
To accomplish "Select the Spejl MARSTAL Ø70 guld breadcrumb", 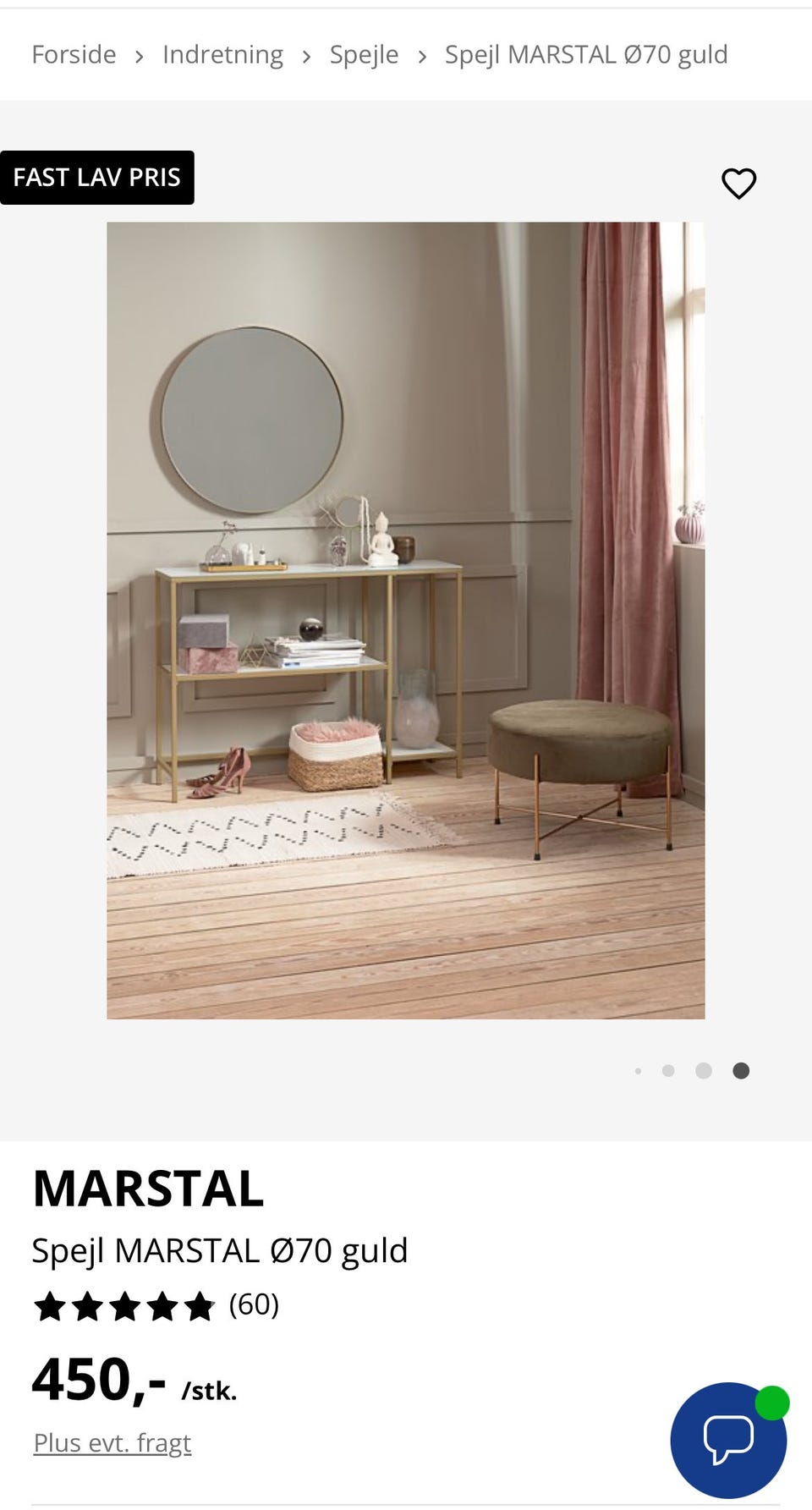I will [x=585, y=54].
